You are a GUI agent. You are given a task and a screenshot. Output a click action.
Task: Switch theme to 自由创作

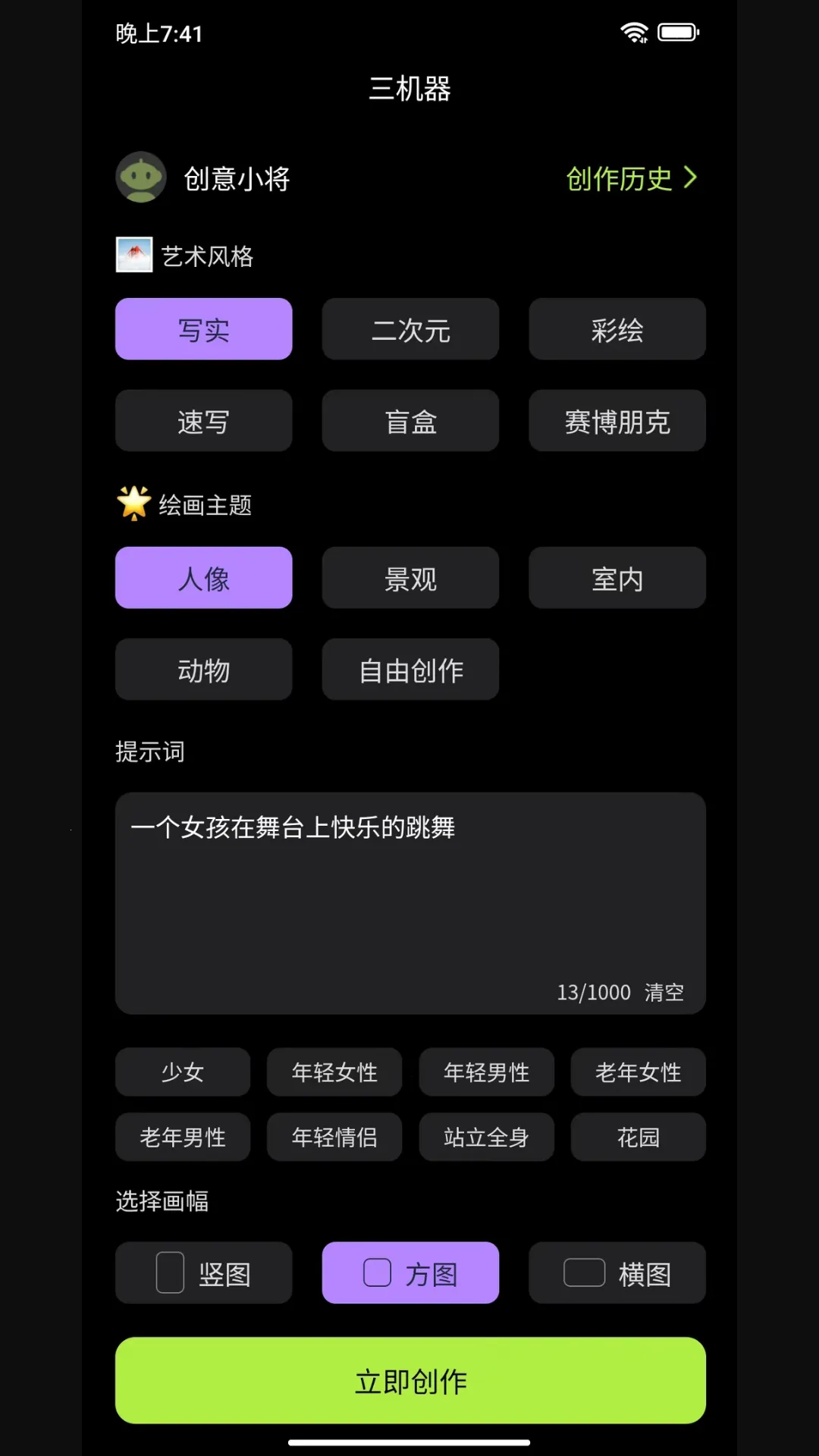pyautogui.click(x=409, y=669)
